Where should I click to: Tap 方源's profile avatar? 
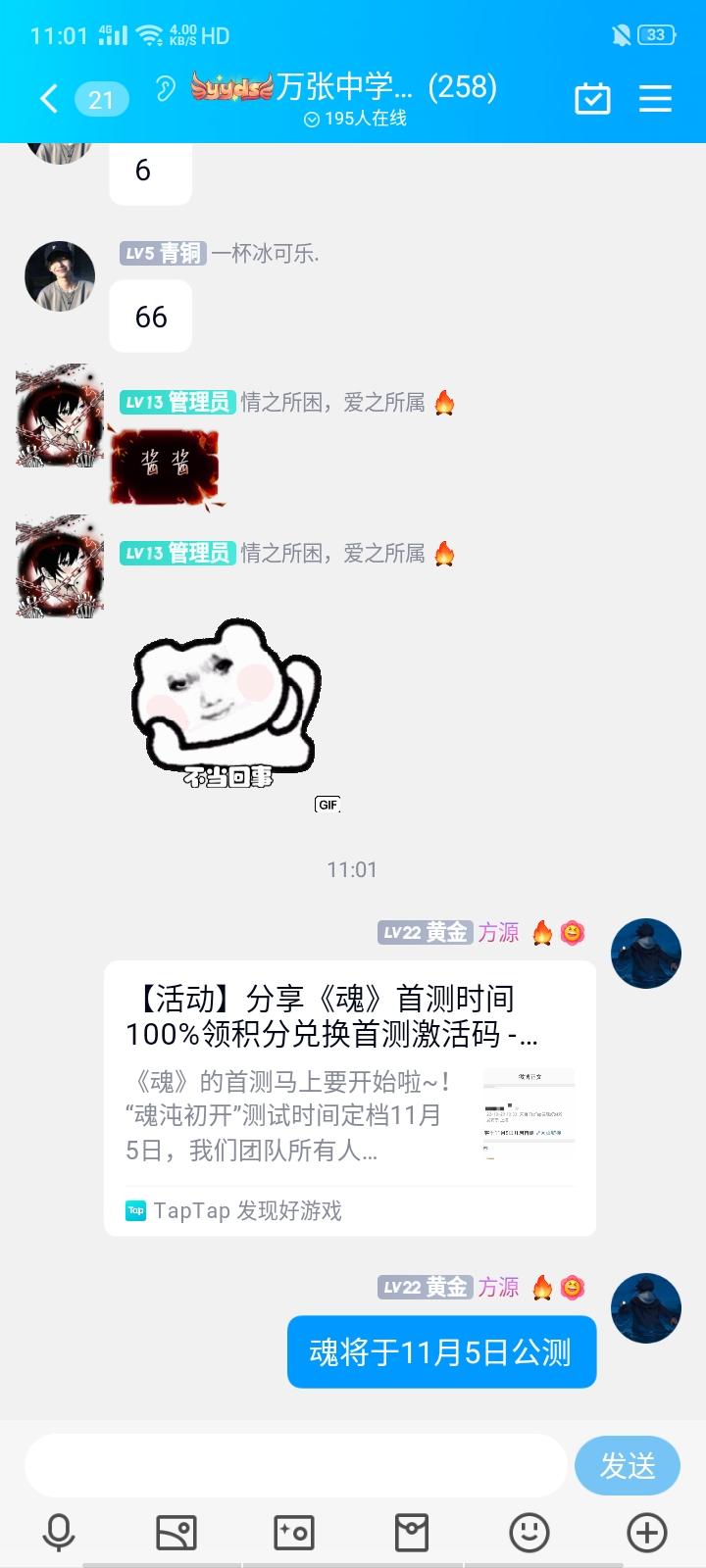645,954
